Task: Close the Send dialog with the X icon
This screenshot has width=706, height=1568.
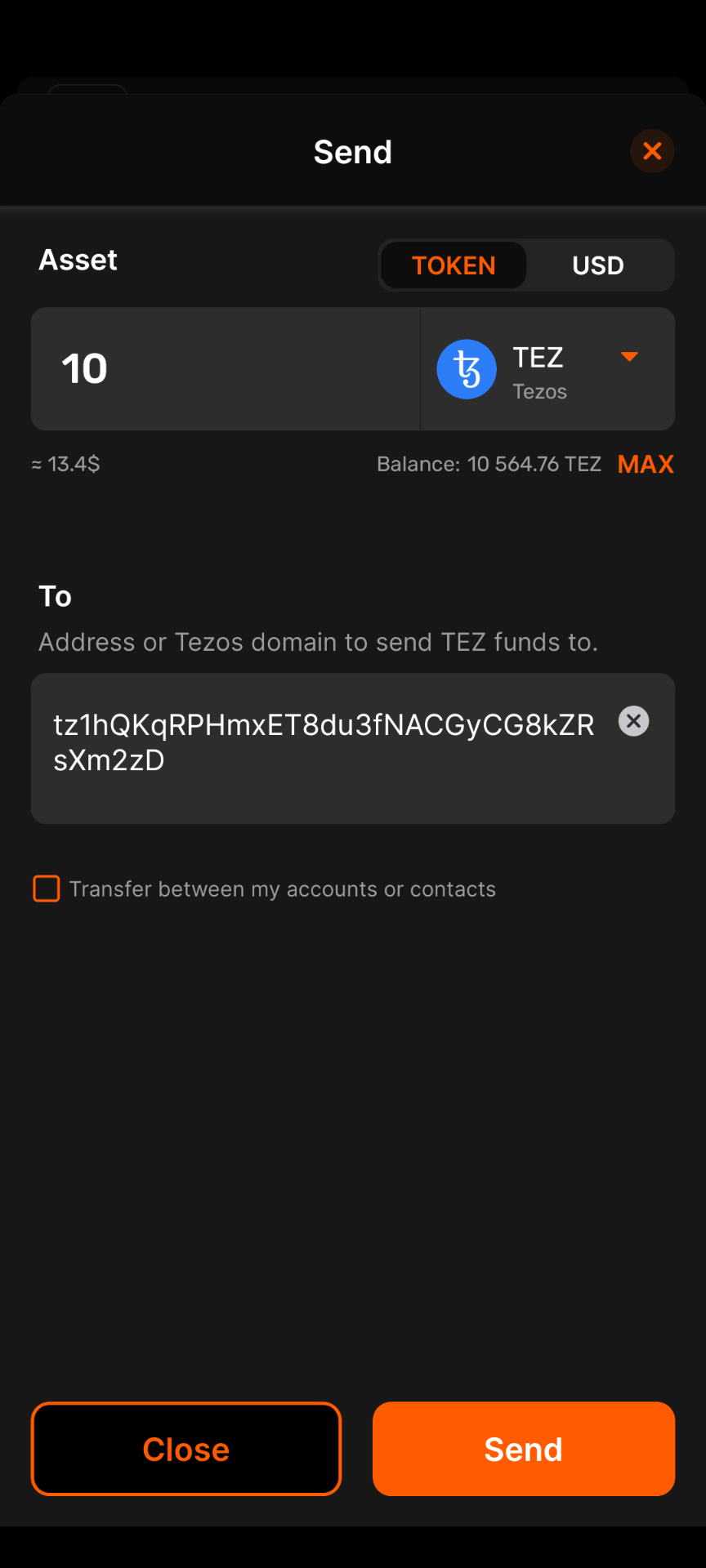Action: 651,151
